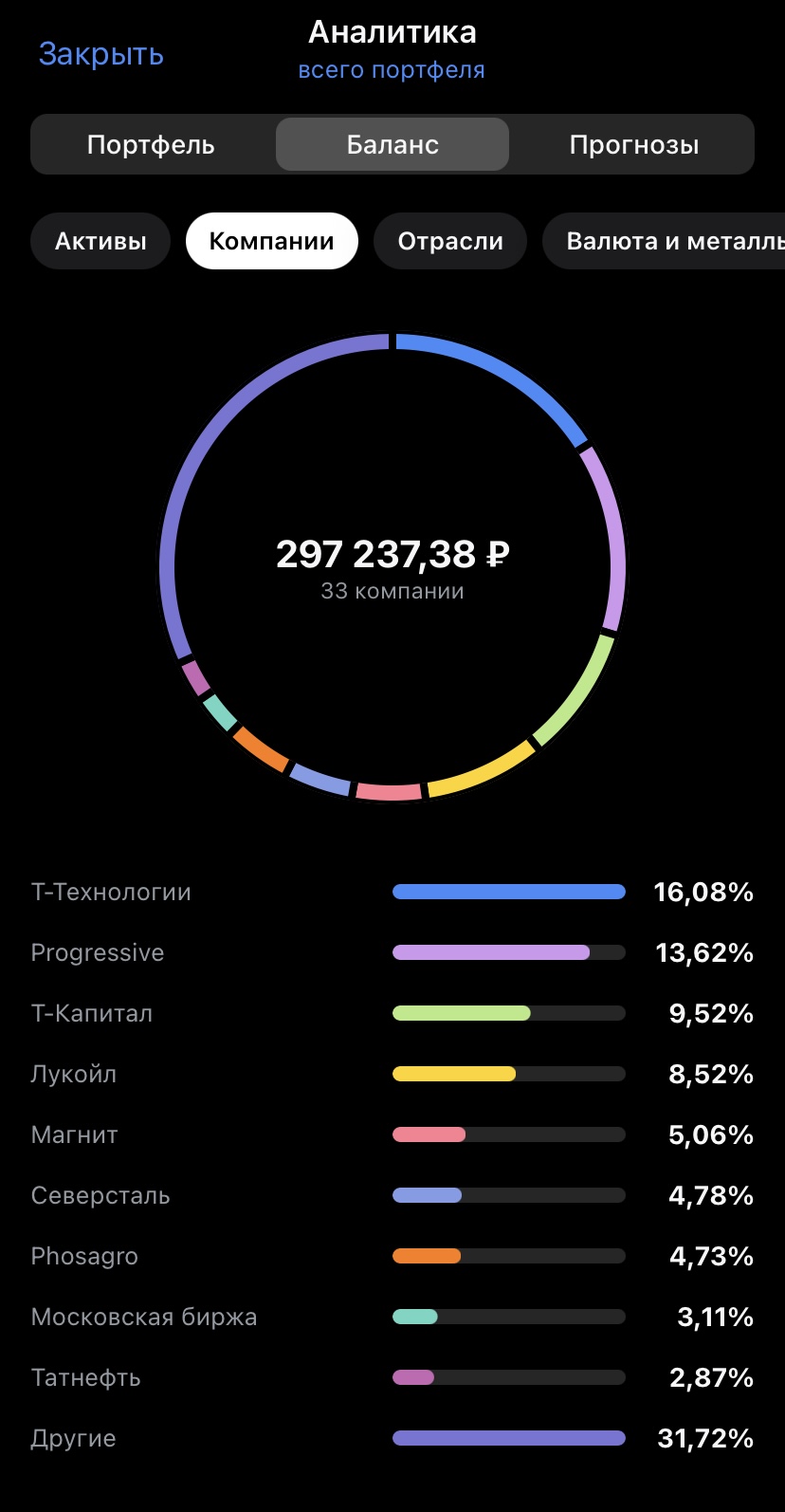Viewport: 785px width, 1512px height.
Task: Open the Прогнозы tab
Action: click(x=634, y=144)
